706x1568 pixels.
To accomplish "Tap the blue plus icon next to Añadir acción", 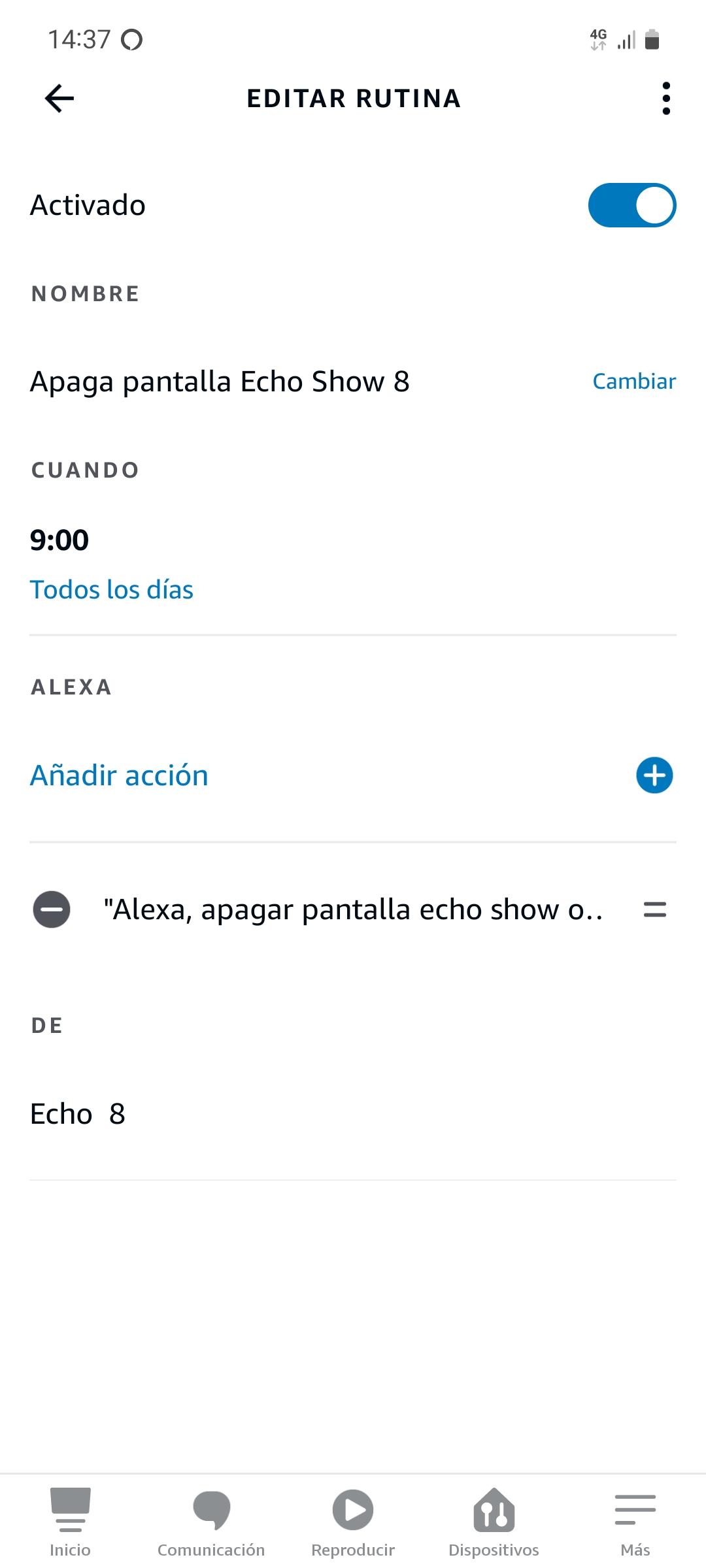I will (654, 776).
